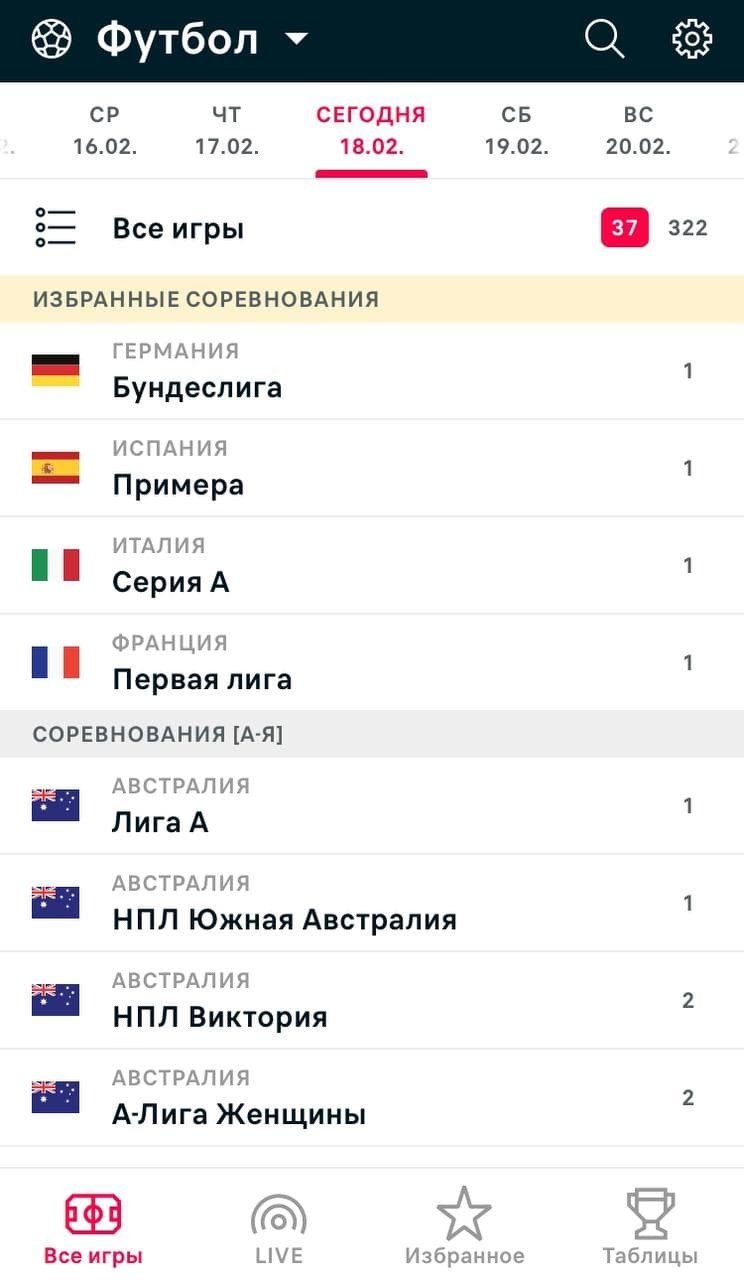This screenshot has height=1280, width=744.
Task: Select the date СР 16.02.
Action: point(105,131)
